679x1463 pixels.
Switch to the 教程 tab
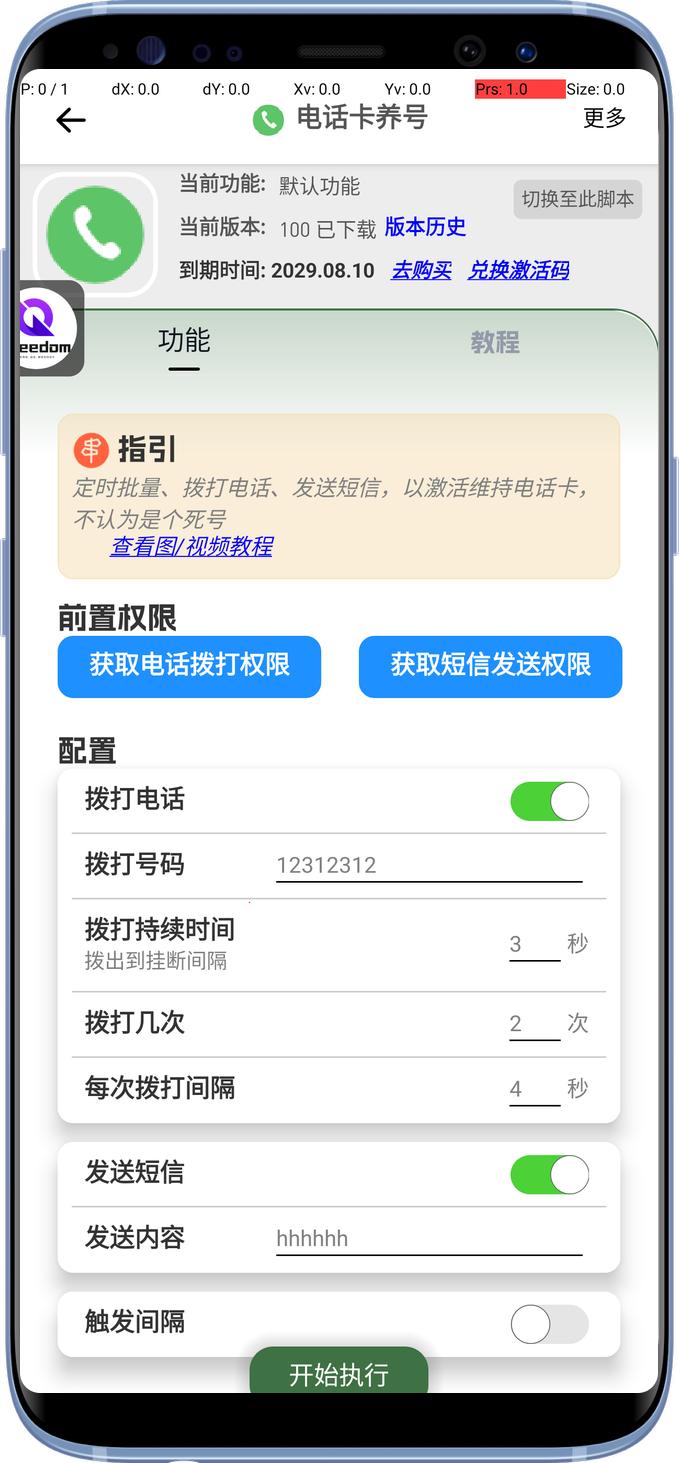coord(495,343)
